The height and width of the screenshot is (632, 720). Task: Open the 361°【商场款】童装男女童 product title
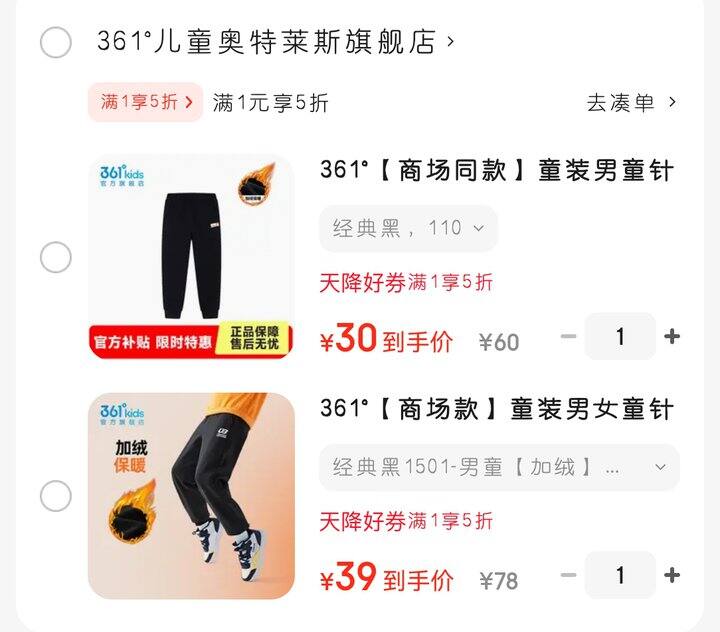(x=496, y=409)
